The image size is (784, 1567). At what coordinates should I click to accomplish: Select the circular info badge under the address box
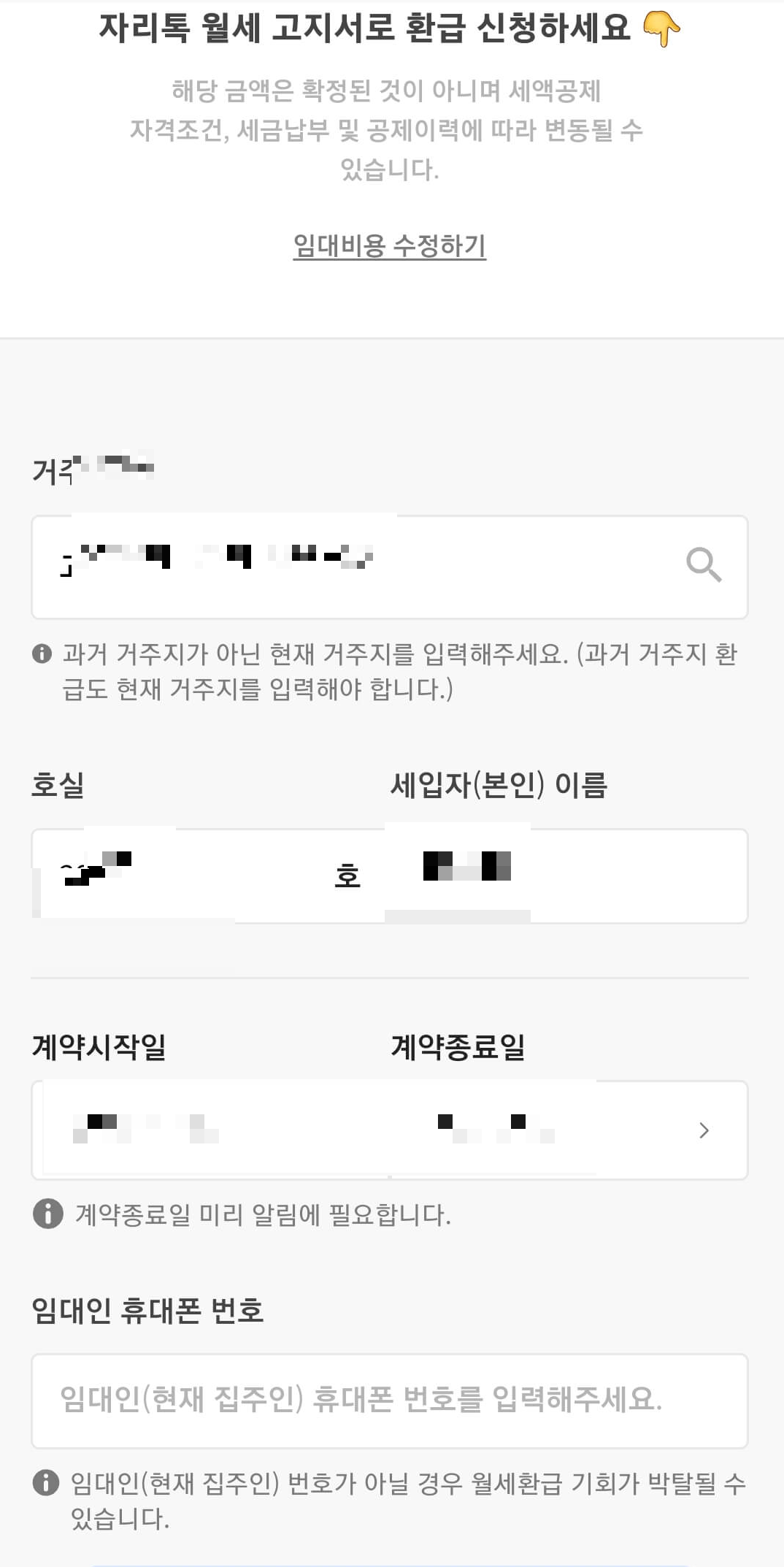(x=42, y=654)
